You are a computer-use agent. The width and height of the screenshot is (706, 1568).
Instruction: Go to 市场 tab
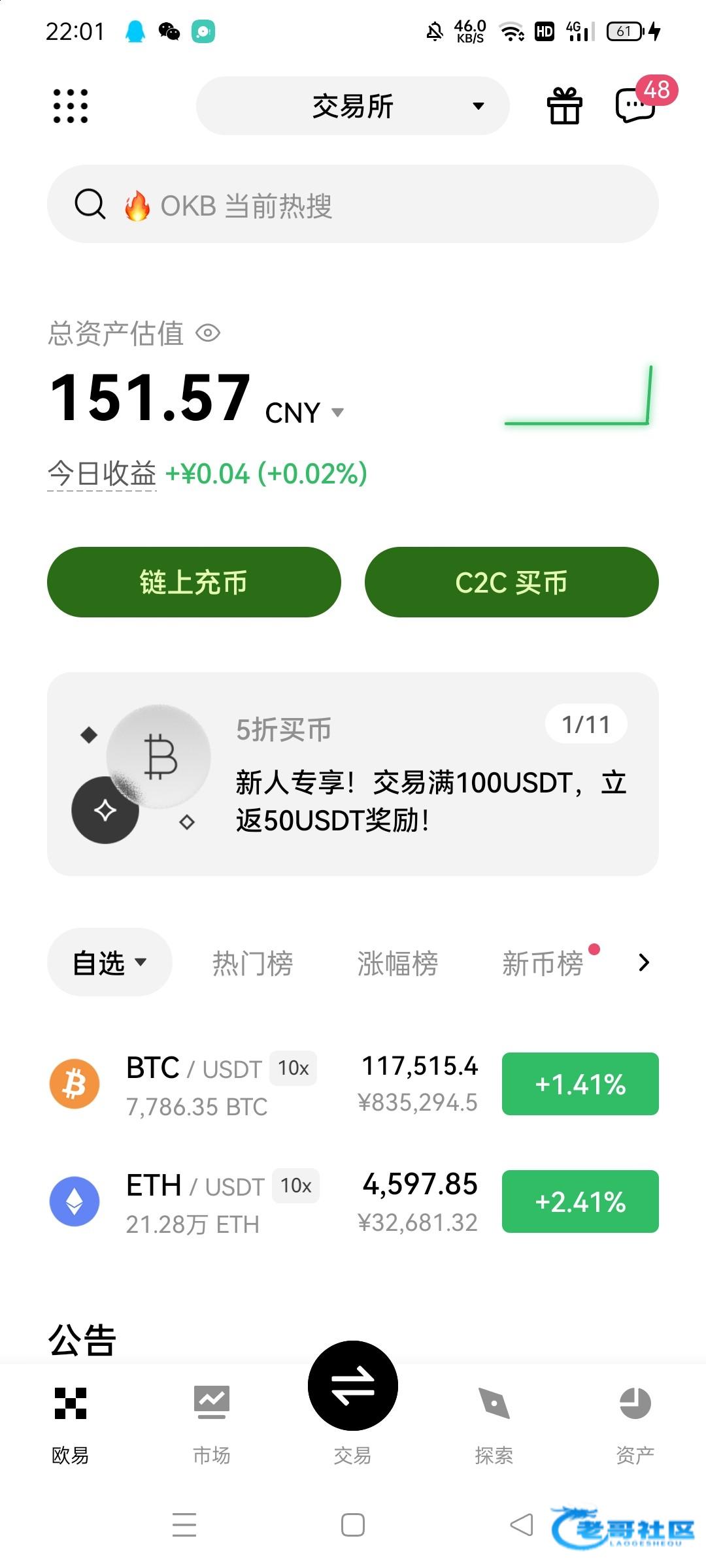[x=211, y=1421]
